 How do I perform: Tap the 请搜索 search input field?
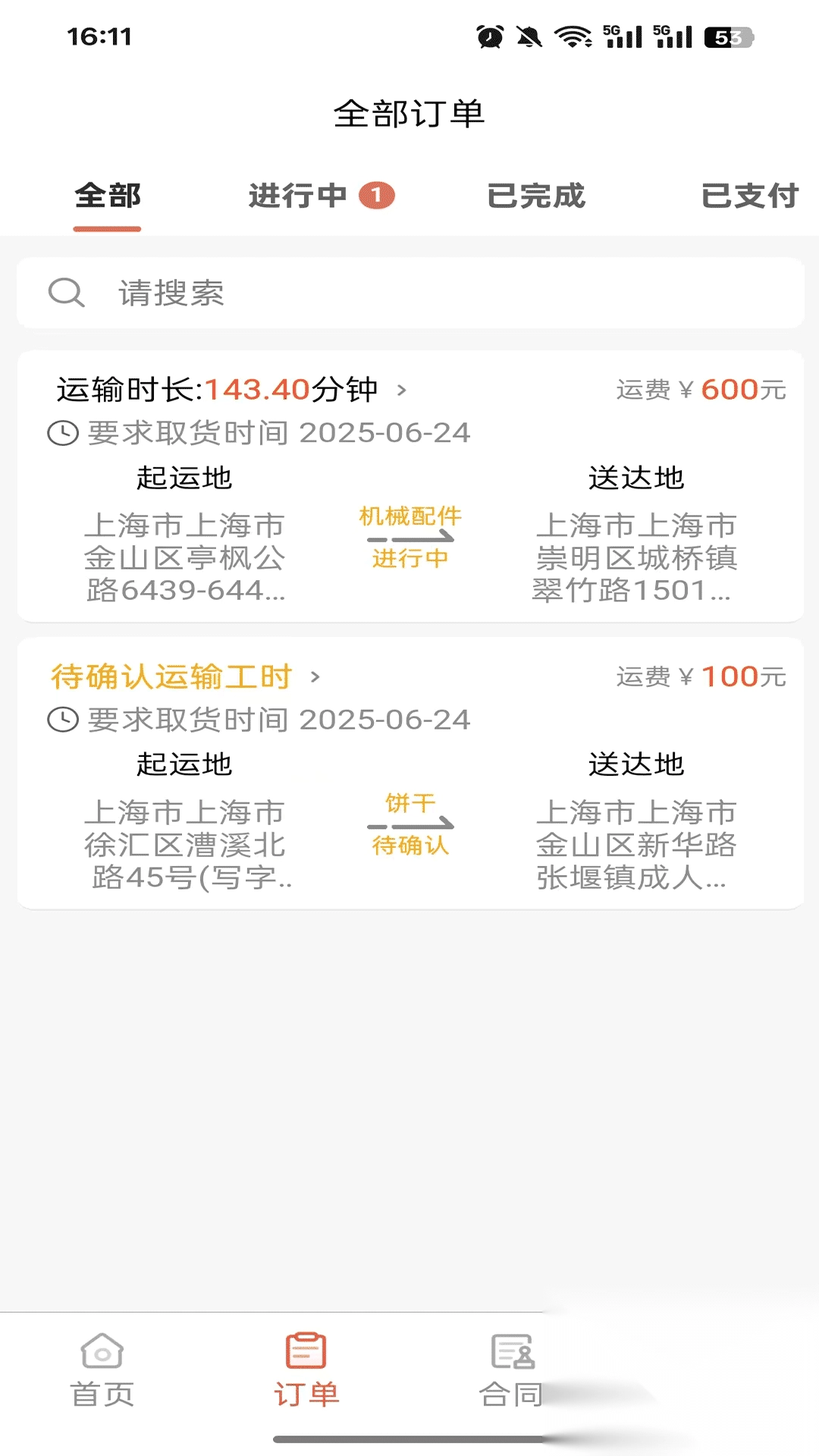click(x=303, y=294)
